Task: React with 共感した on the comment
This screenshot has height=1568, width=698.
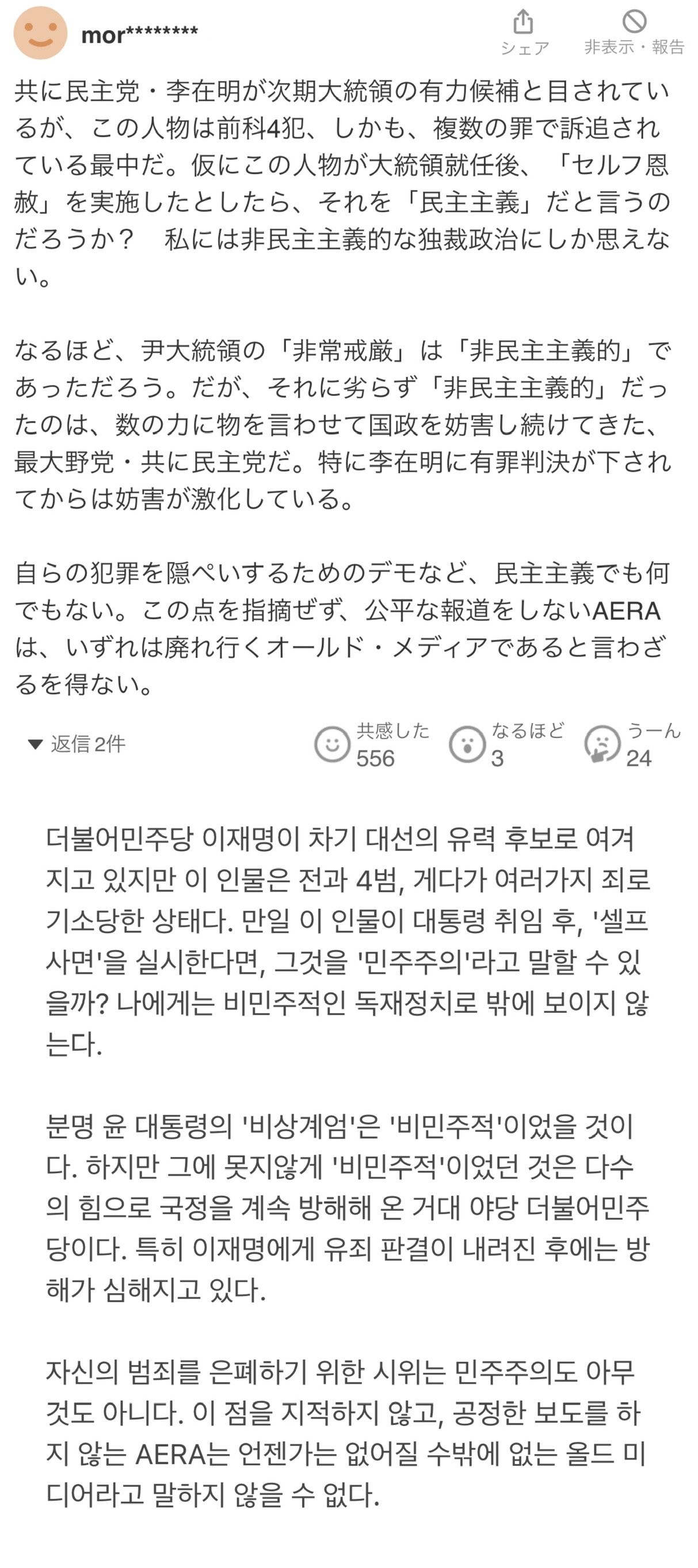Action: coord(333,744)
